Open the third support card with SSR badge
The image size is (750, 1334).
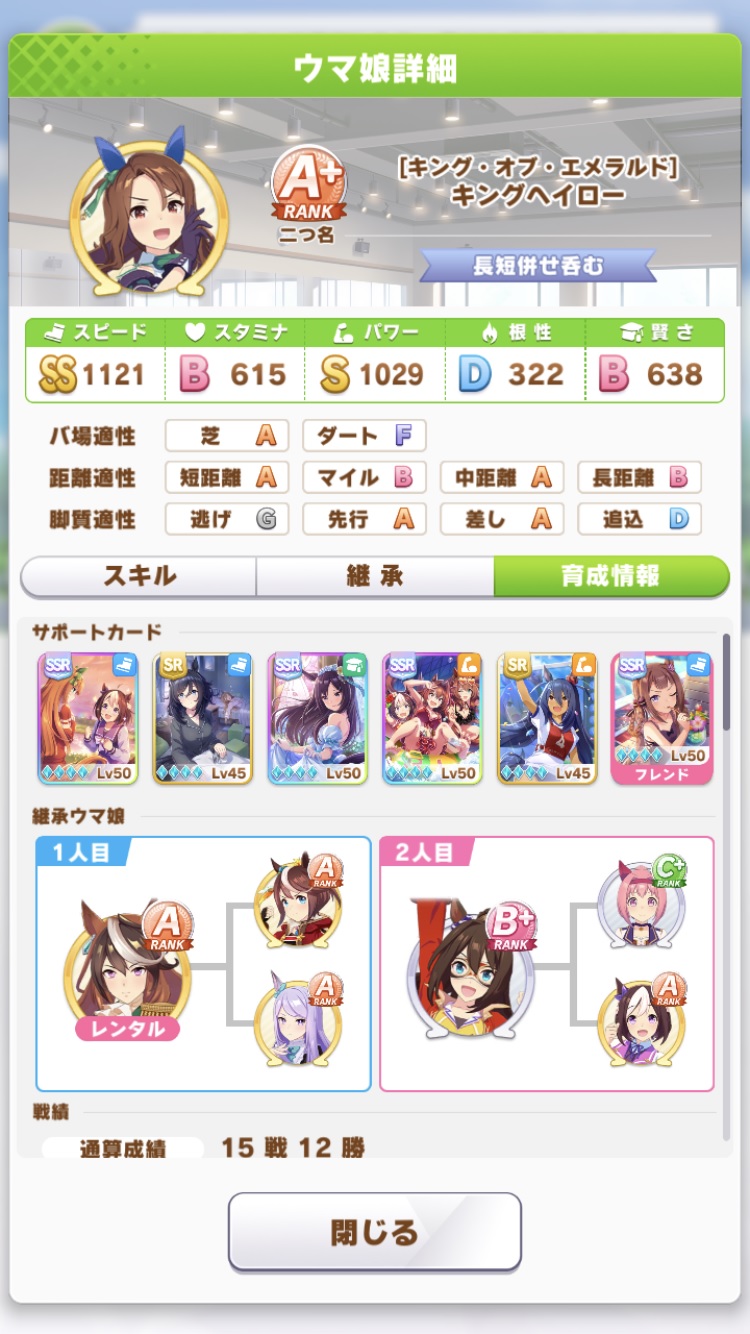[318, 718]
